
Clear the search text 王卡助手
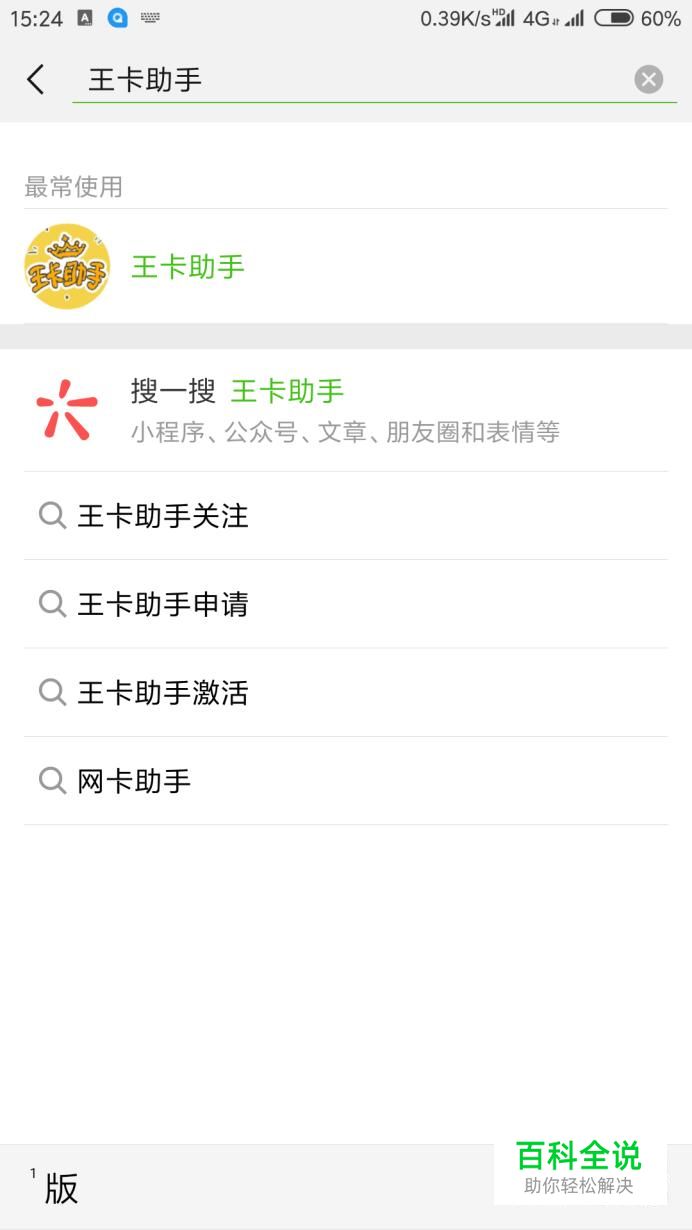tap(649, 80)
